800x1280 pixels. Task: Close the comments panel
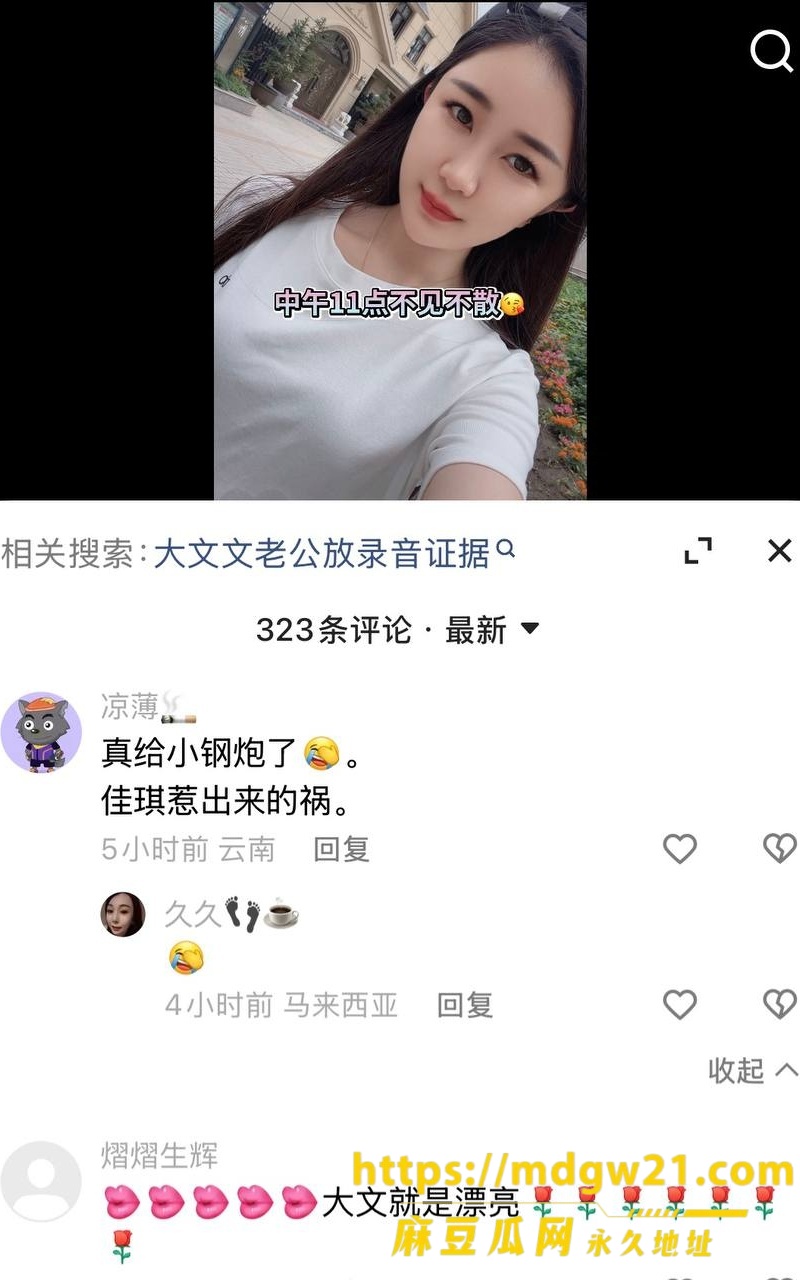point(779,551)
